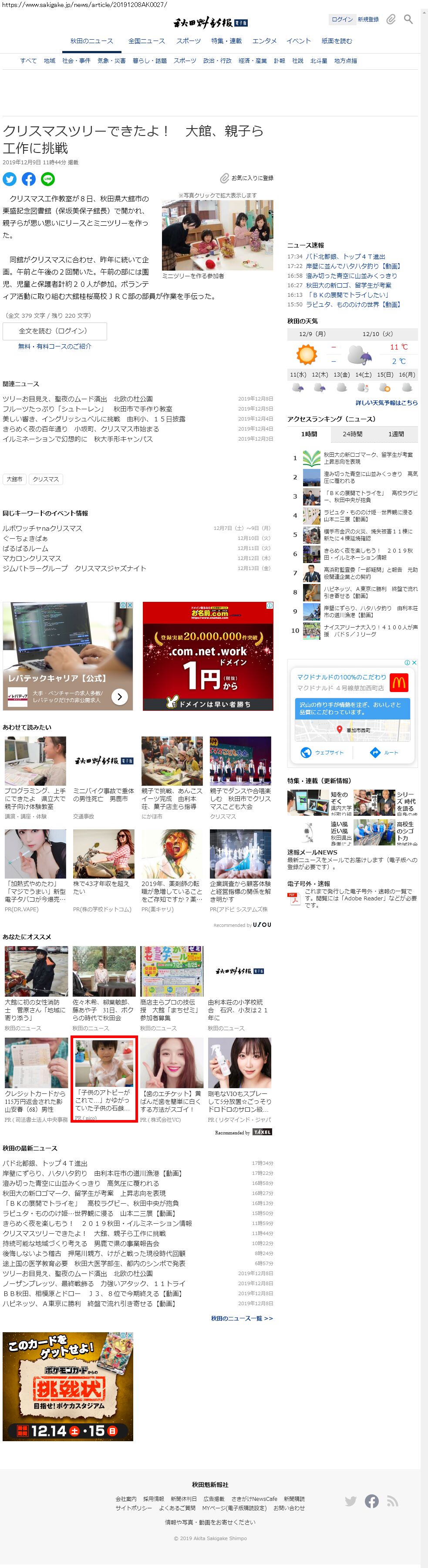Share article on Facebook
The image size is (428, 1568).
point(29,179)
